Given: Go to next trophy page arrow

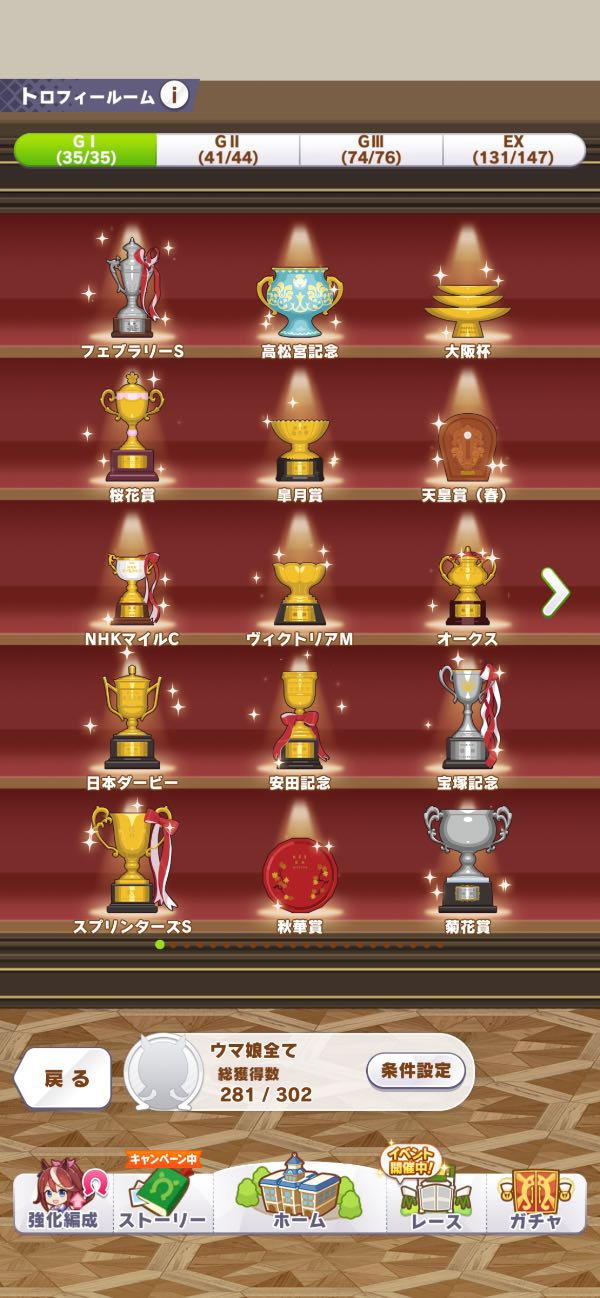Looking at the screenshot, I should pos(555,592).
